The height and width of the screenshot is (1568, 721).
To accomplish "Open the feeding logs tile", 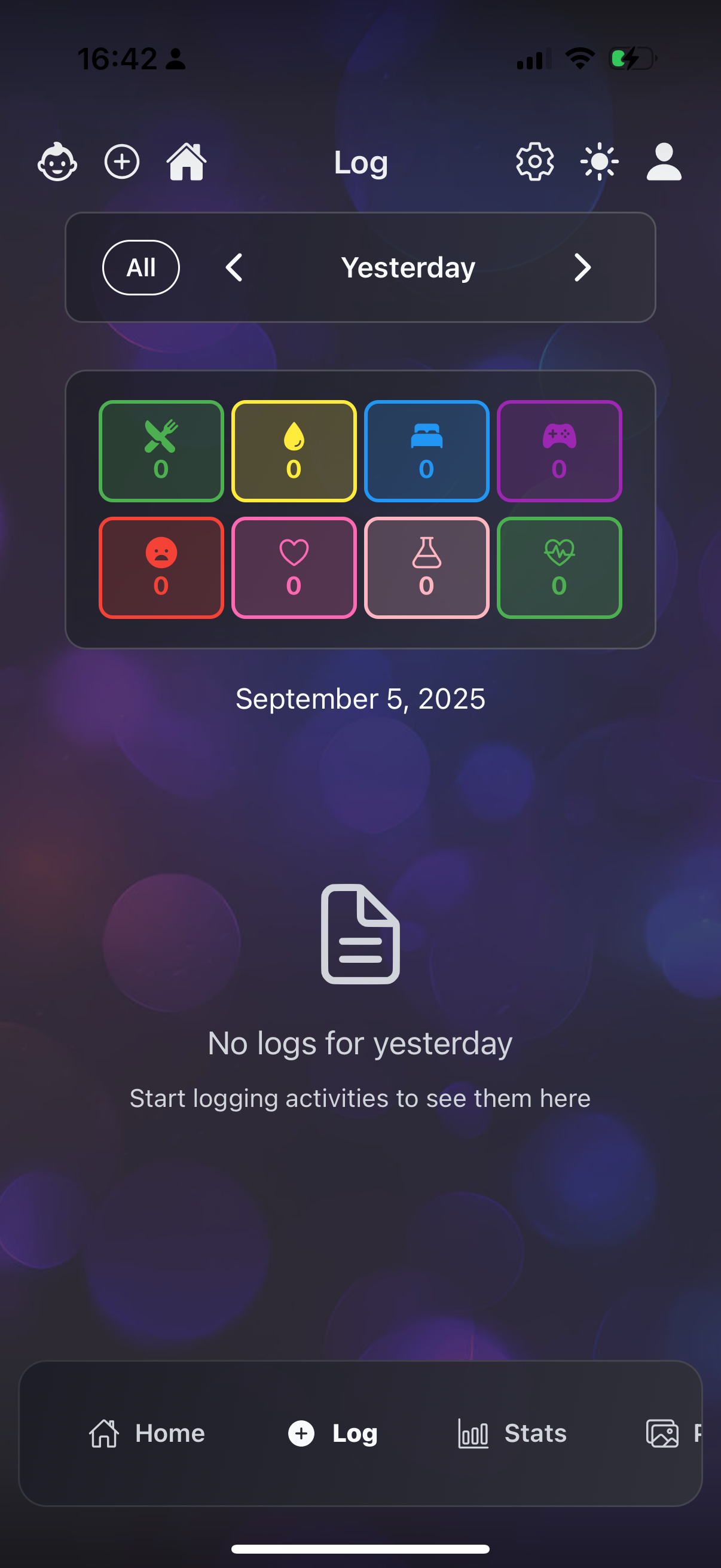I will pos(161,451).
